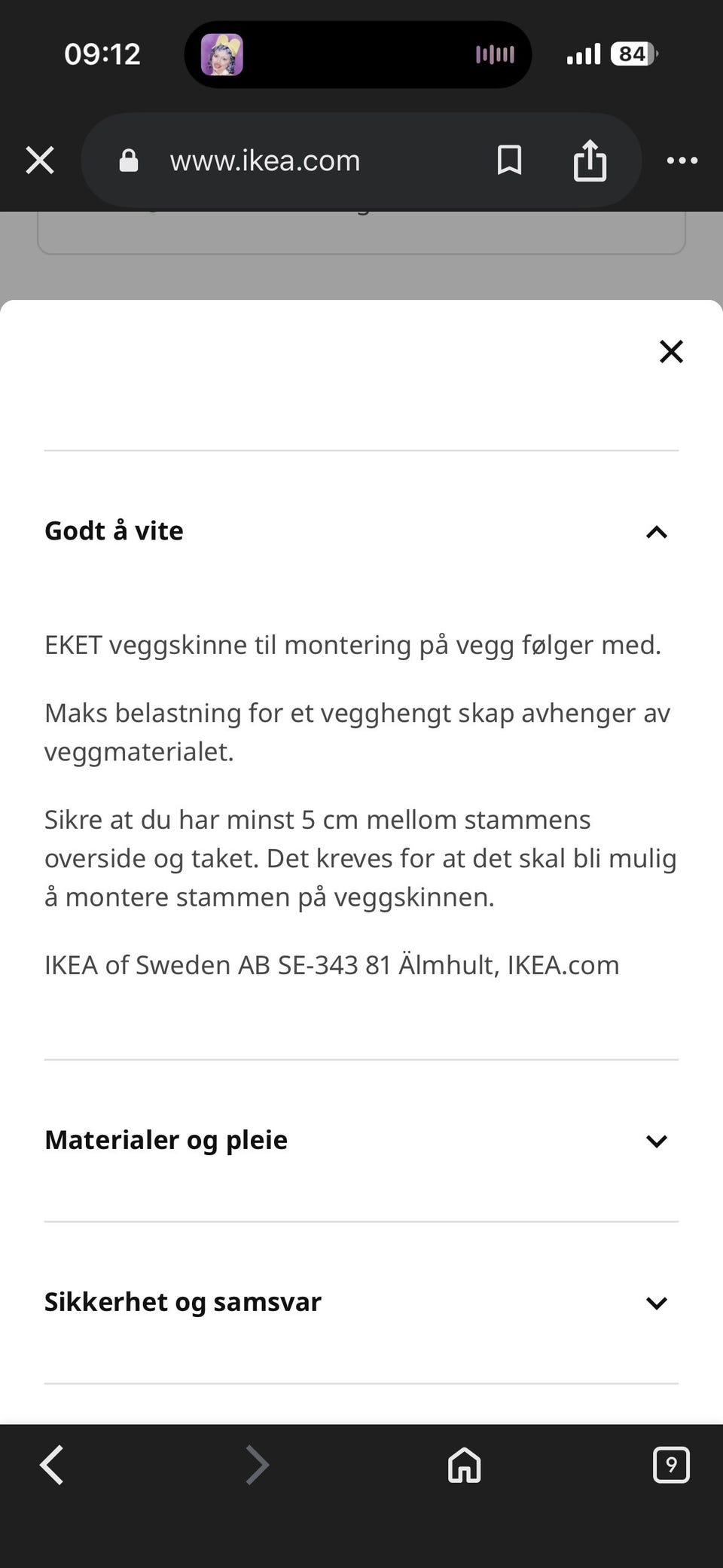The image size is (723, 1568).
Task: Collapse the Godt å vite section
Action: [361, 531]
